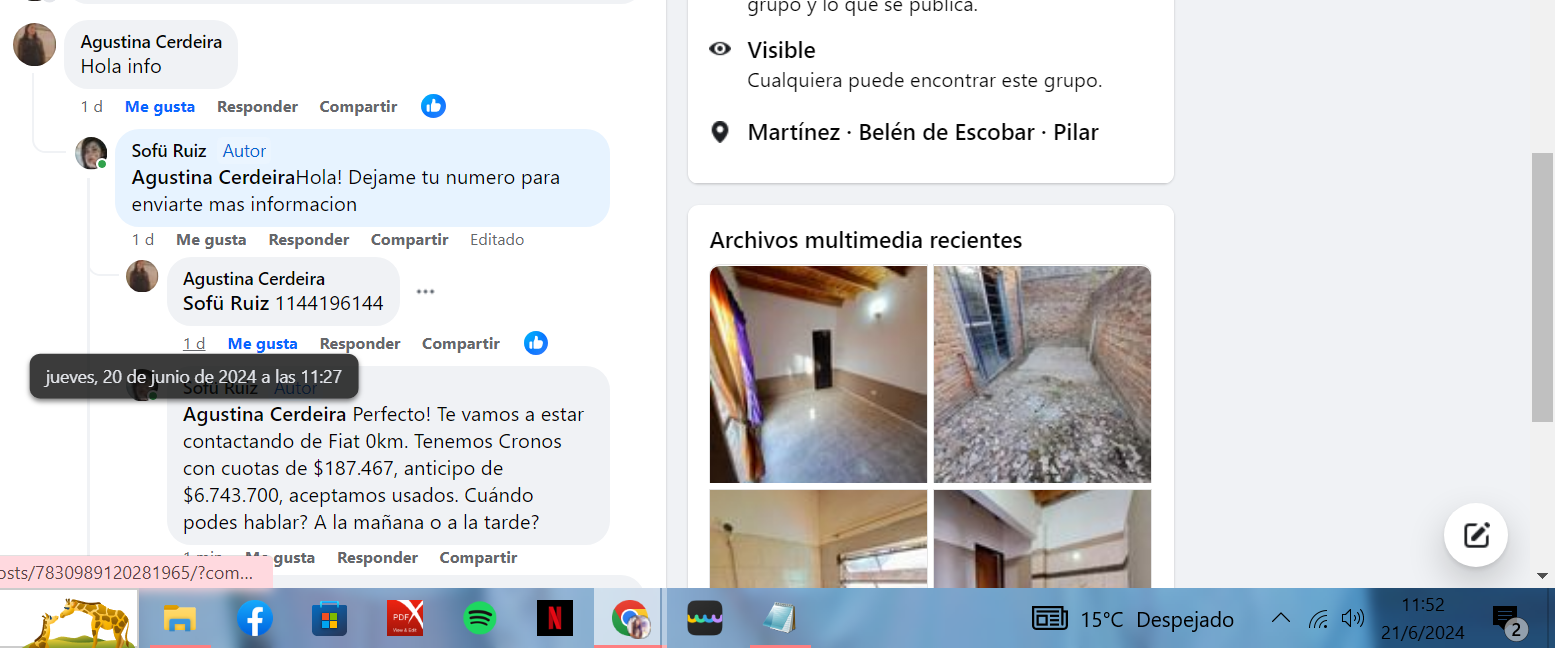Image resolution: width=1555 pixels, height=648 pixels.
Task: Open Agustina Cerdeira's profile from first comment
Action: click(x=151, y=42)
